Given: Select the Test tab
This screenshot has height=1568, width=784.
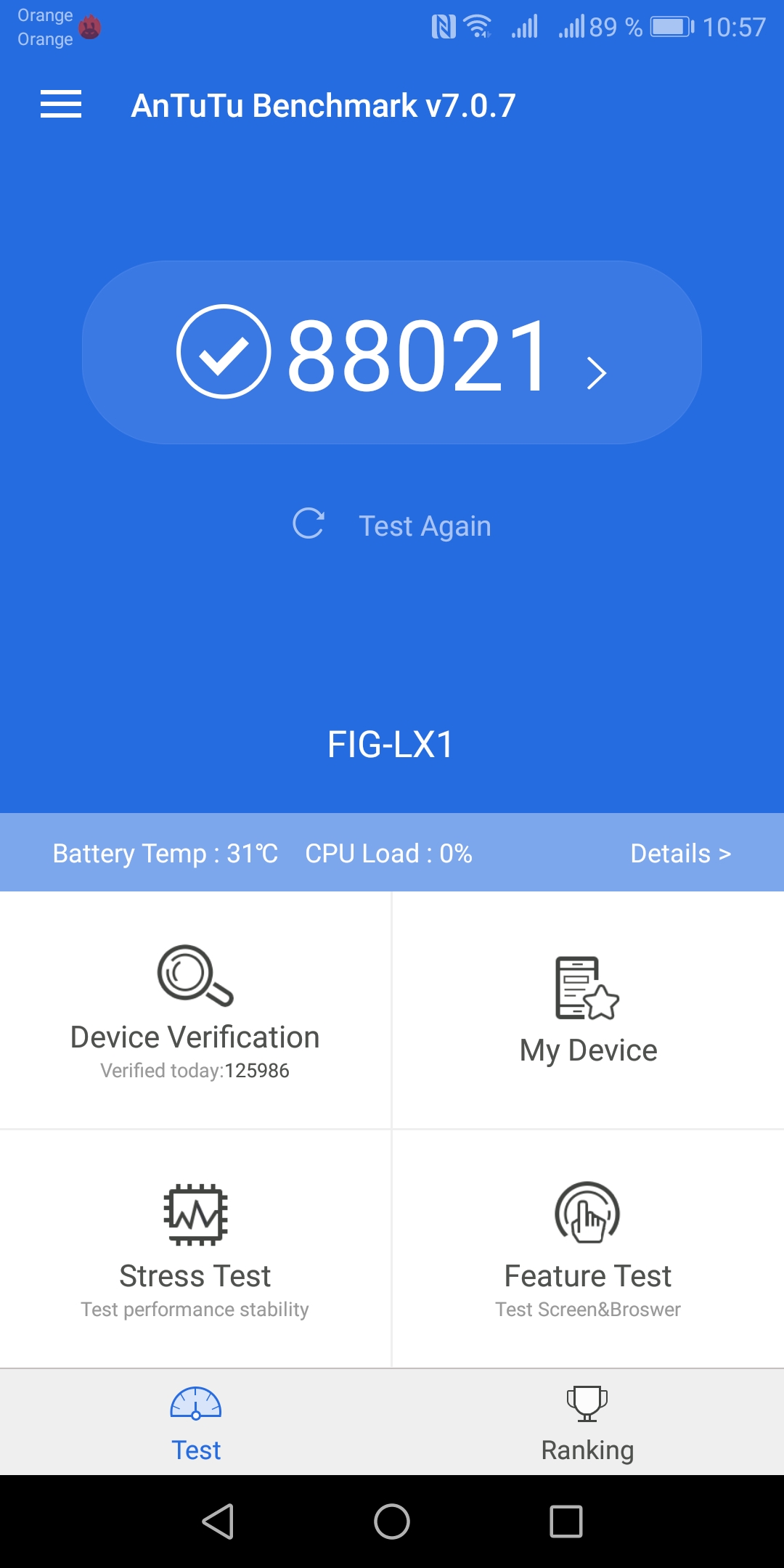Looking at the screenshot, I should 195,1423.
